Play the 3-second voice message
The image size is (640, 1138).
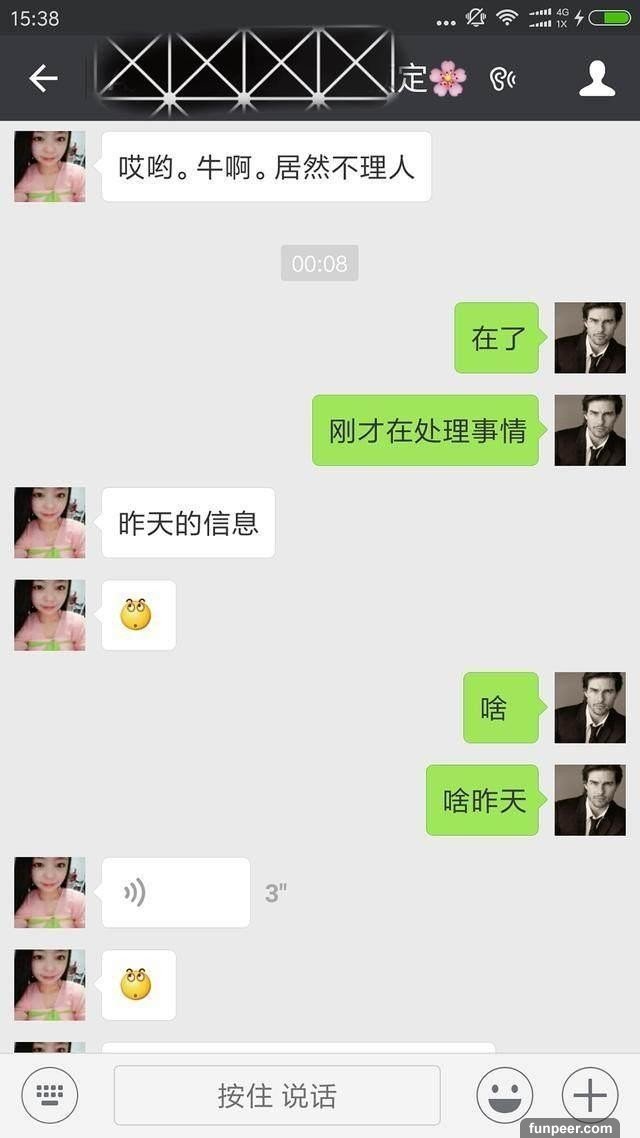click(175, 892)
